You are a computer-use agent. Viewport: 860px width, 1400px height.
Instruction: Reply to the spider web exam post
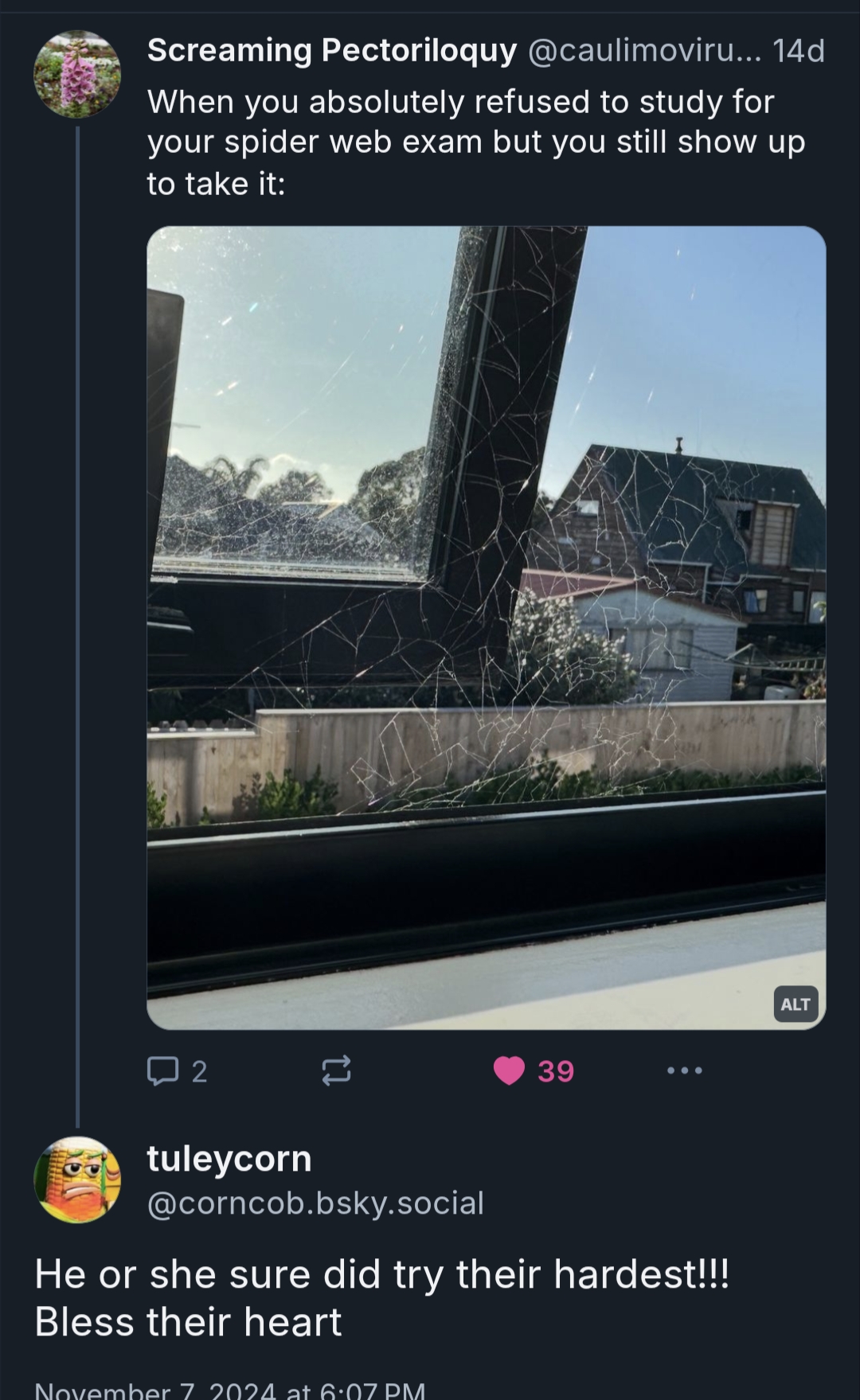[x=163, y=1070]
